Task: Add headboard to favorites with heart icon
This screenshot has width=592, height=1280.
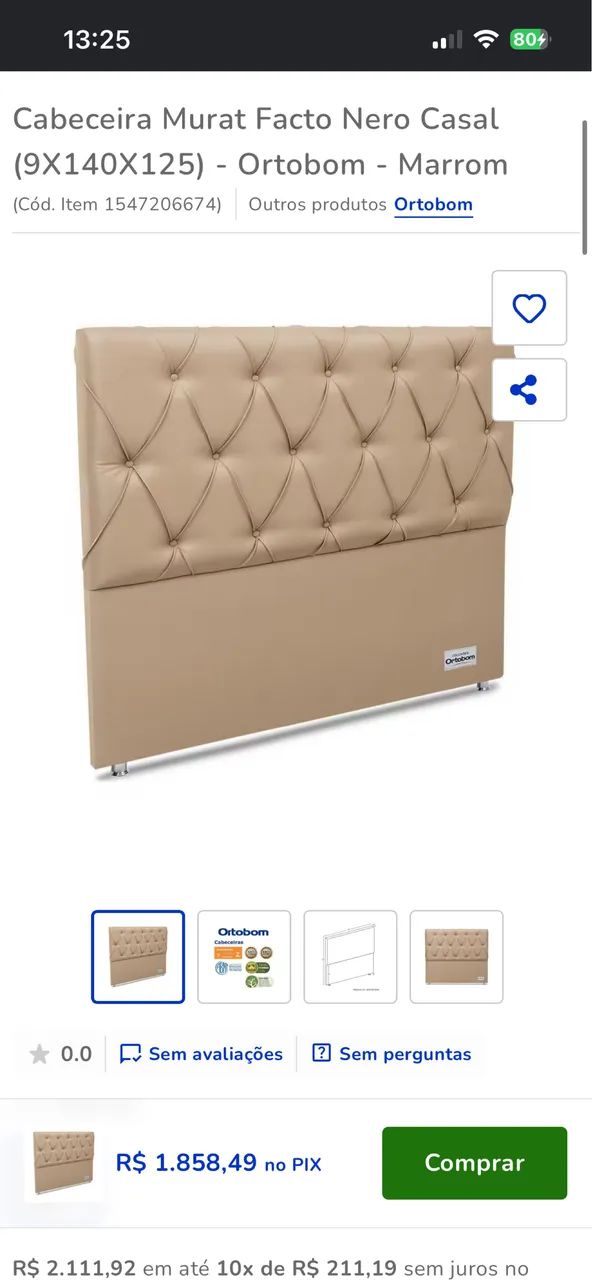Action: tap(529, 308)
